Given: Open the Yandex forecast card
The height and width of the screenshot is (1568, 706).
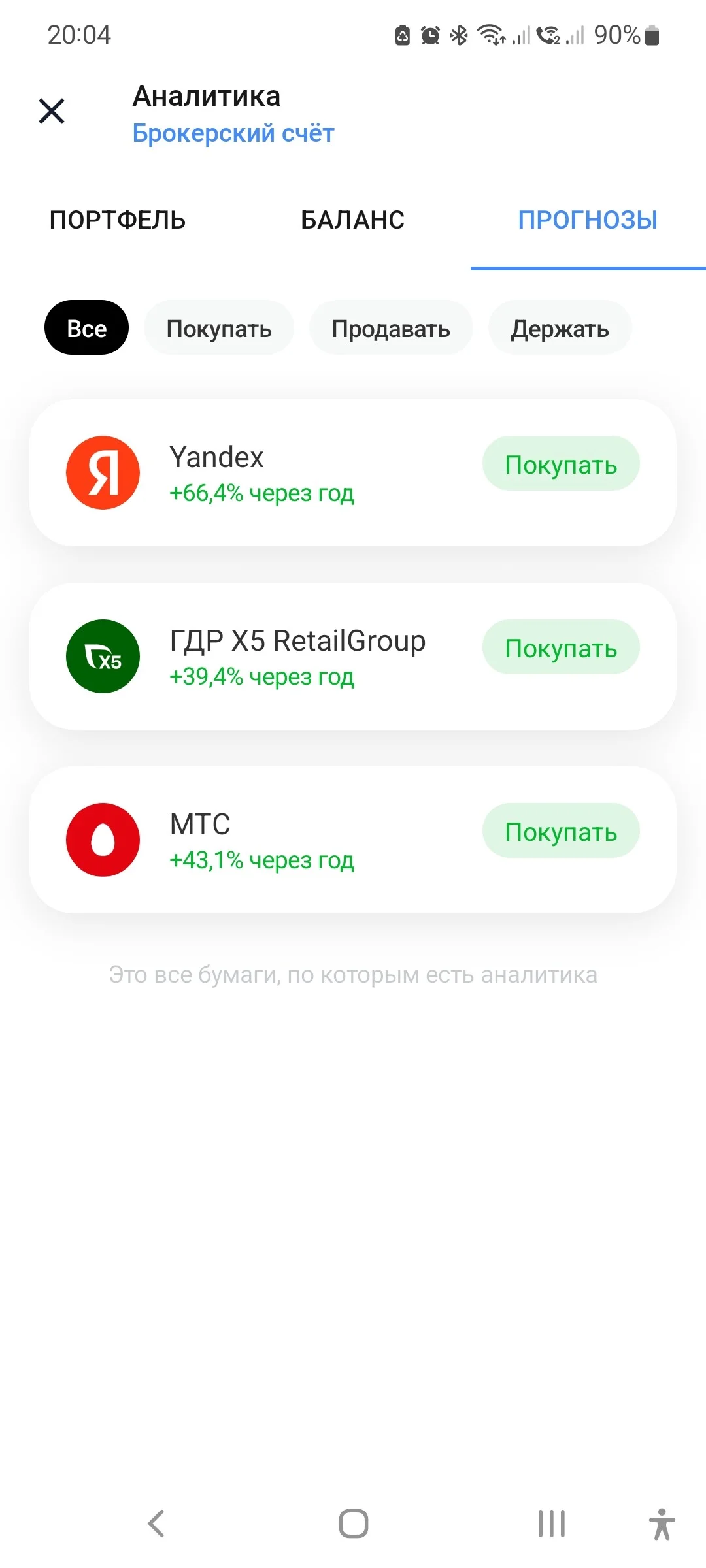Looking at the screenshot, I should tap(353, 473).
